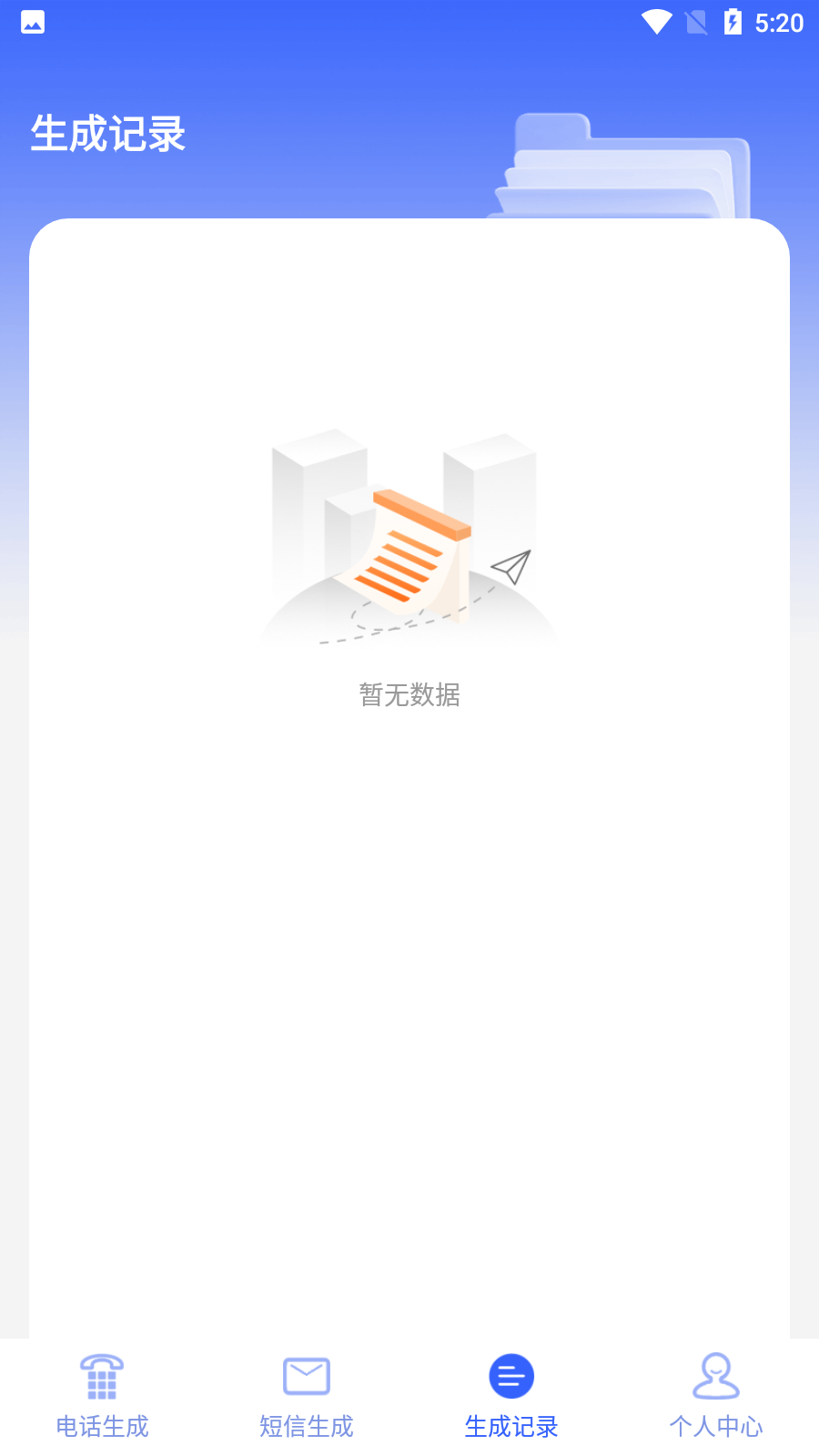Select the telephone icon for 电话生成

click(101, 1376)
